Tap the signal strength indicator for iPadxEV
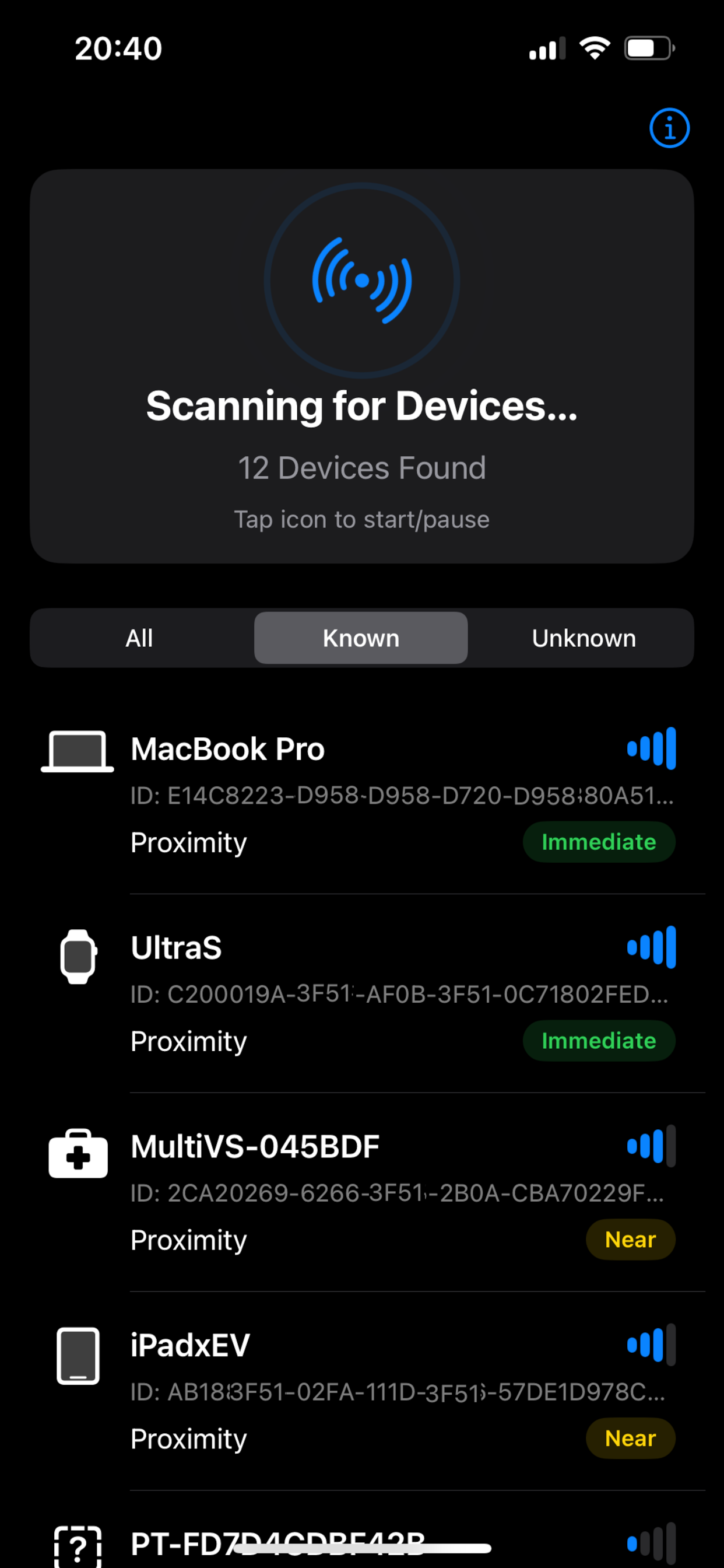This screenshot has height=1568, width=724. 651,1344
